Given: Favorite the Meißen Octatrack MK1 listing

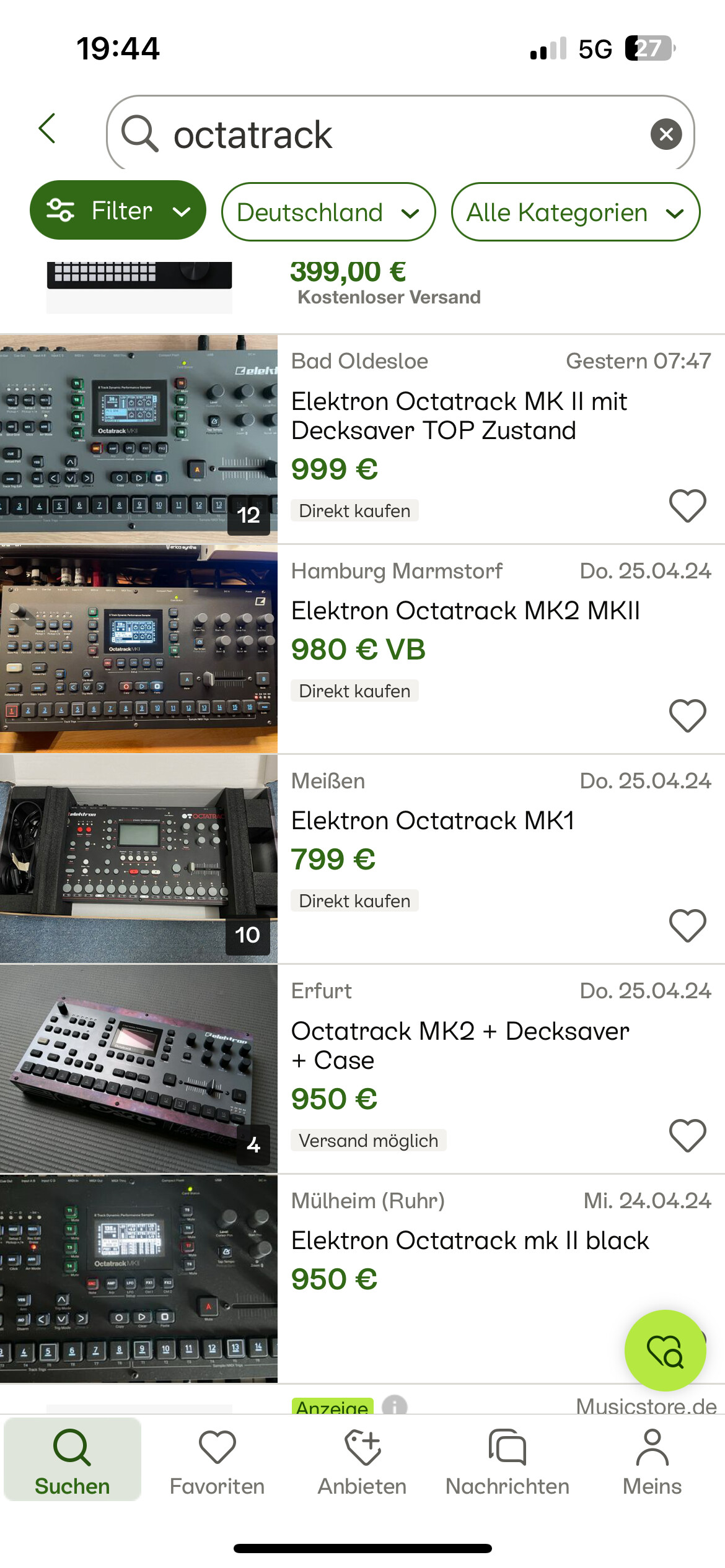Looking at the screenshot, I should click(687, 926).
